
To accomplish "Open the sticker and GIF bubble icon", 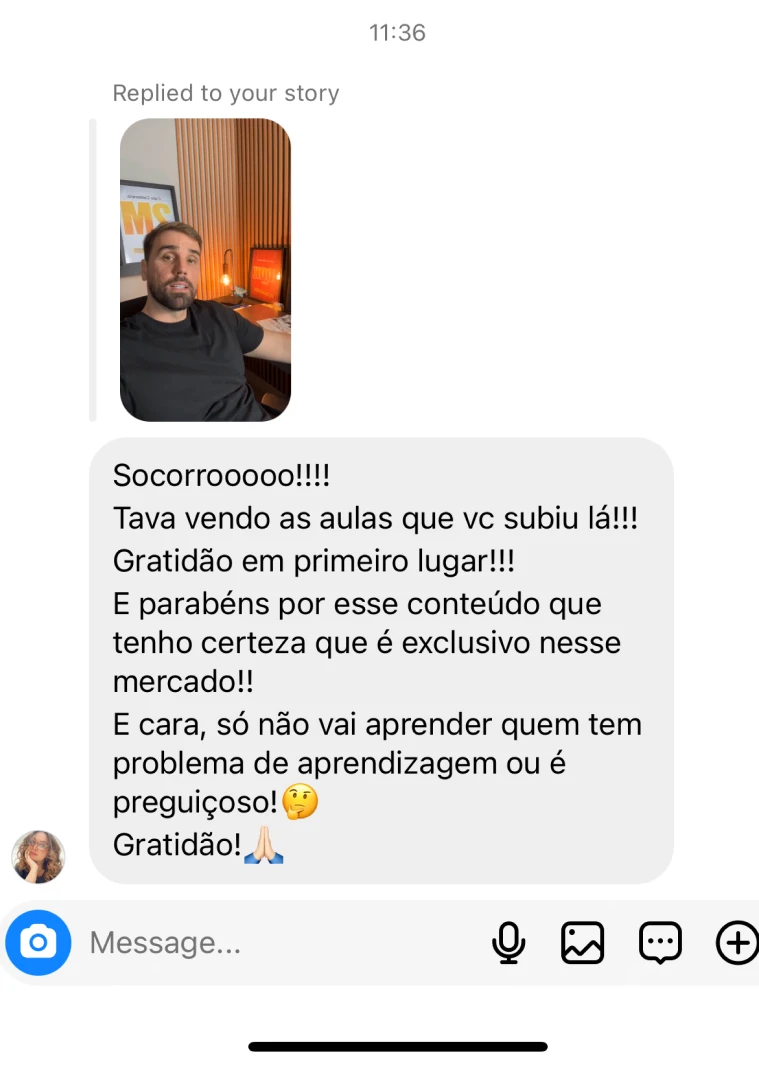I will (660, 942).
